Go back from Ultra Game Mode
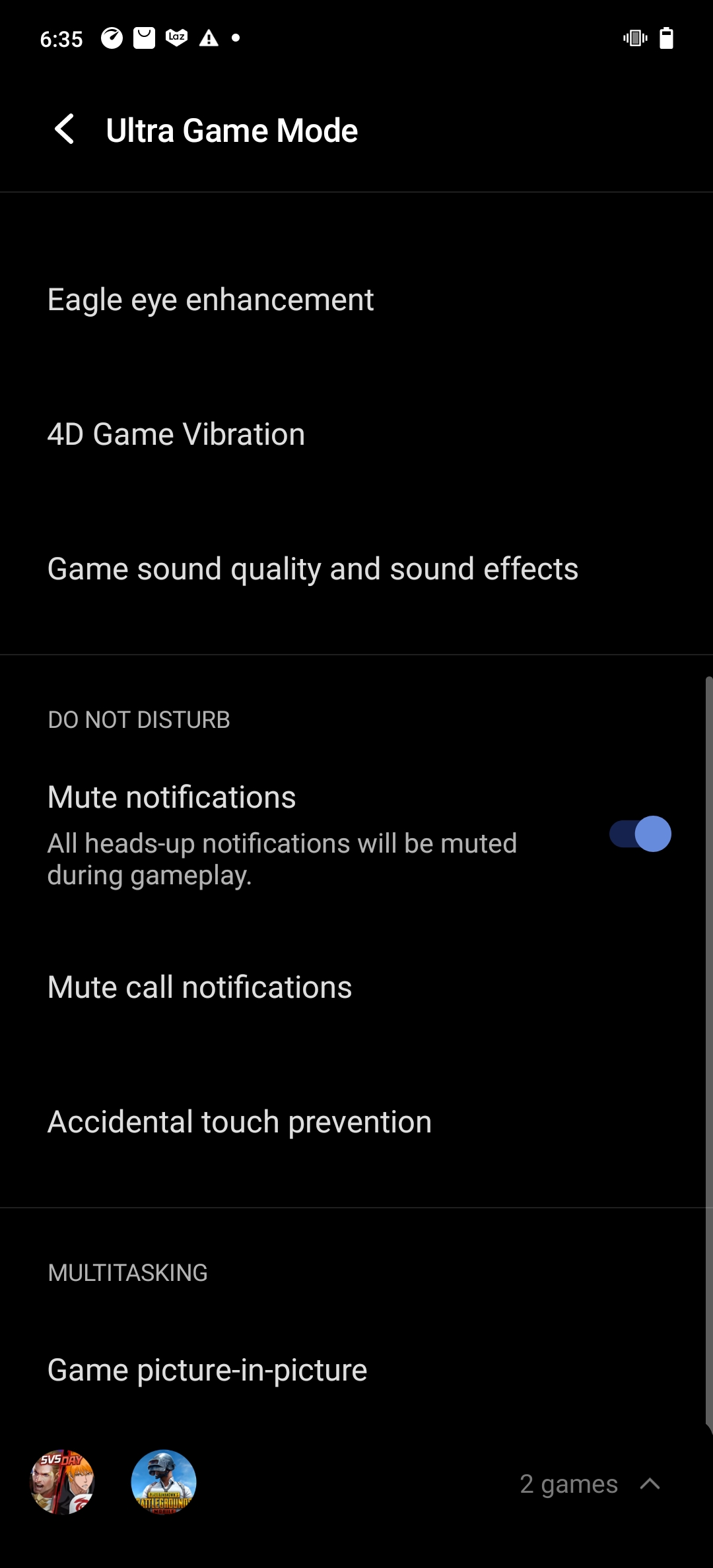 point(65,129)
